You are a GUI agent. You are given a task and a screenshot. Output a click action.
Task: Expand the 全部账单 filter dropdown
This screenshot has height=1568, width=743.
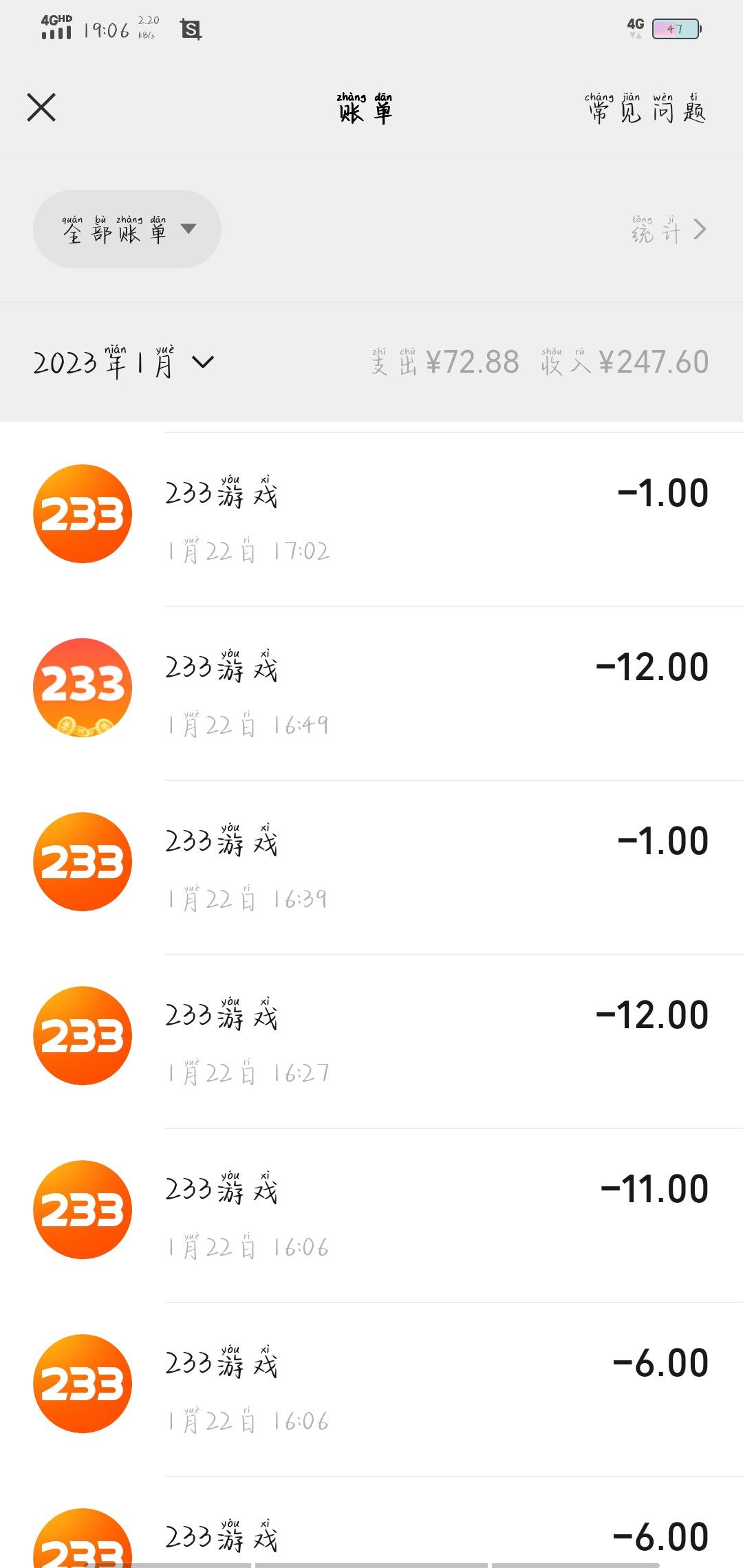click(127, 230)
